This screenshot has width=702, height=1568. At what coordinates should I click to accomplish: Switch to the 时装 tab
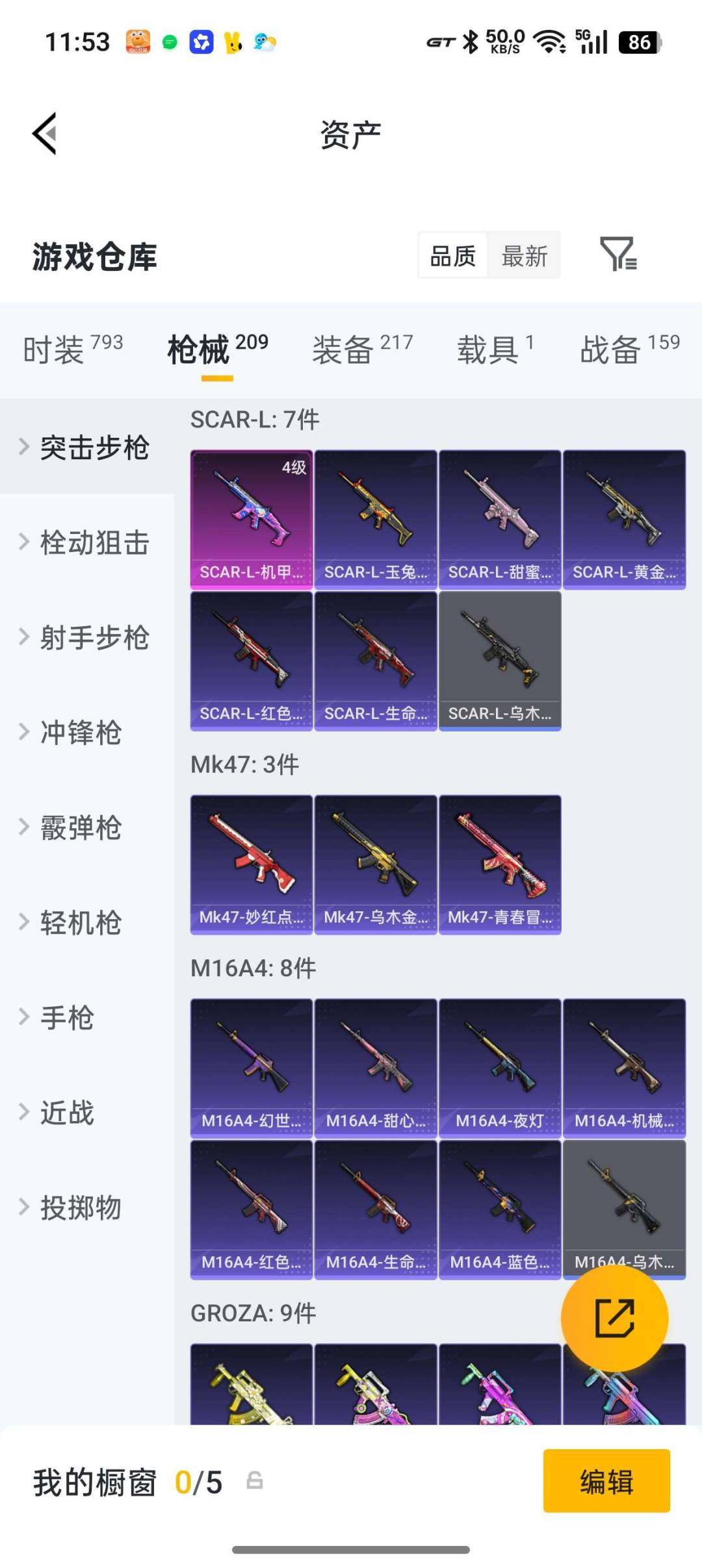[x=72, y=349]
